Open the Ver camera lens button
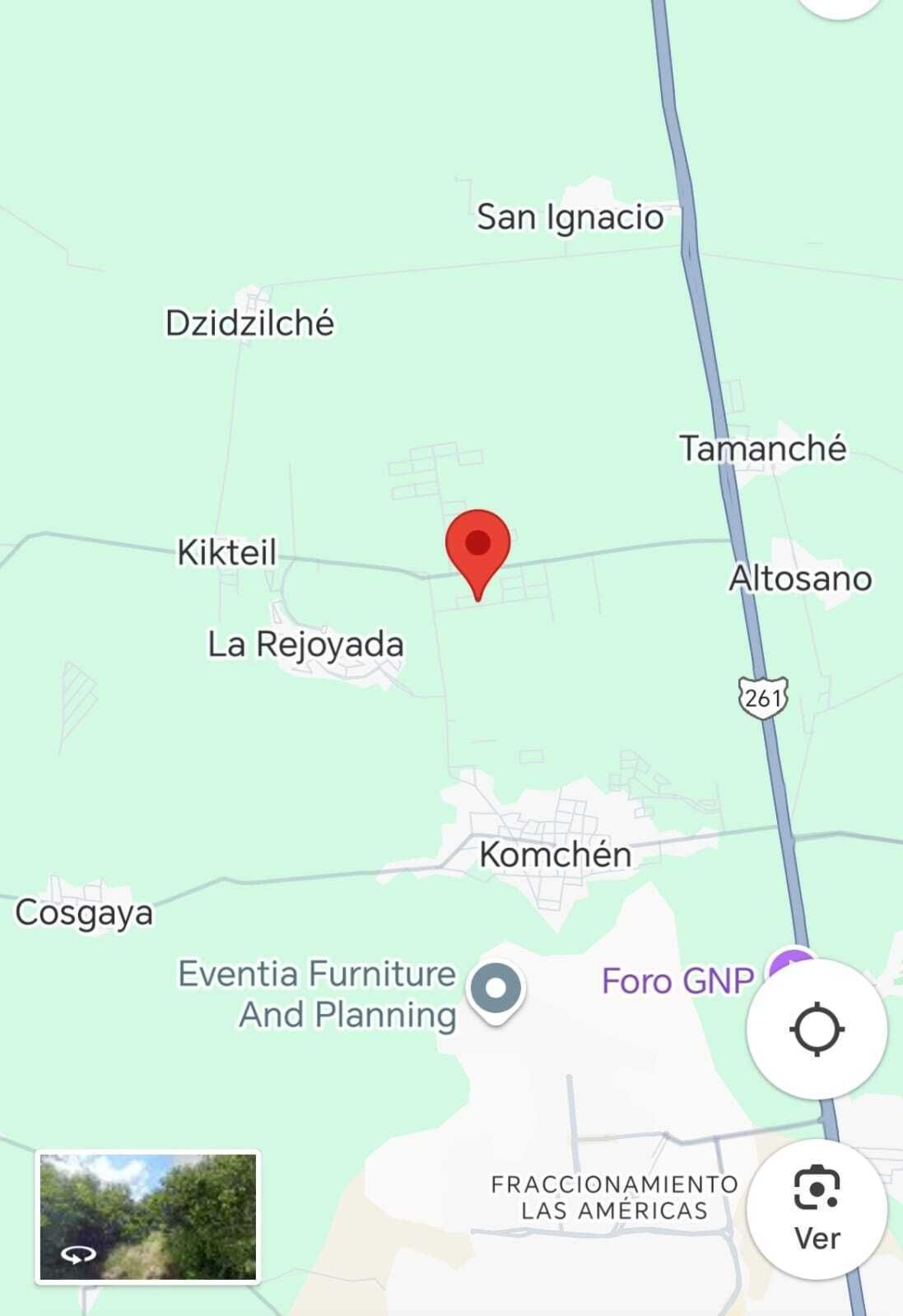This screenshot has width=903, height=1316. coord(817,1209)
